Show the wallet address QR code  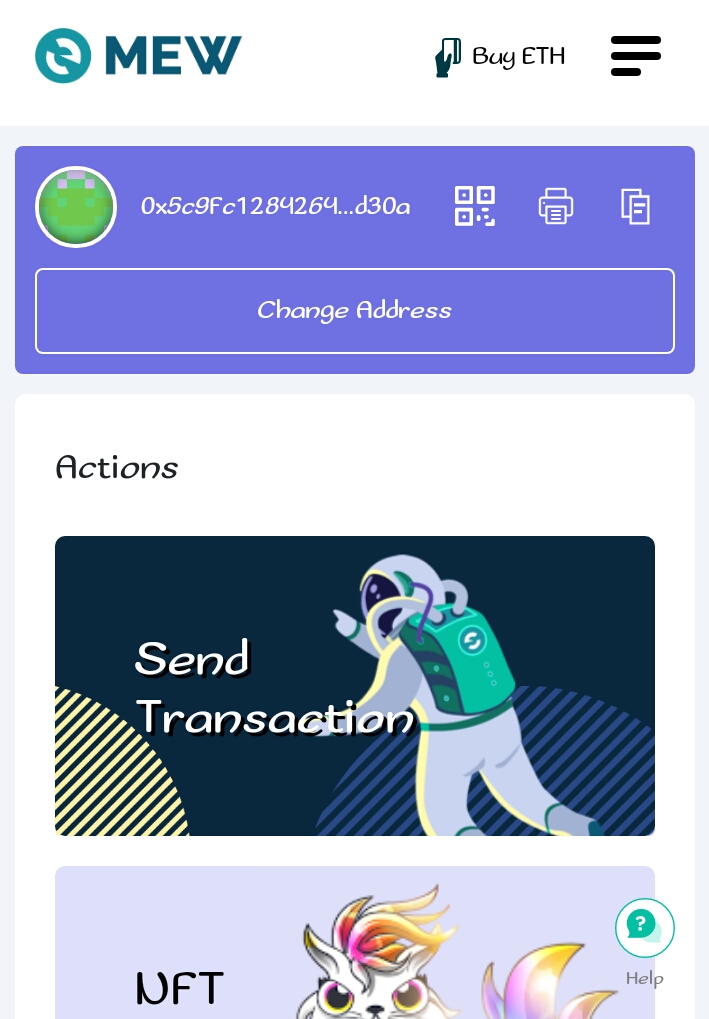point(474,206)
